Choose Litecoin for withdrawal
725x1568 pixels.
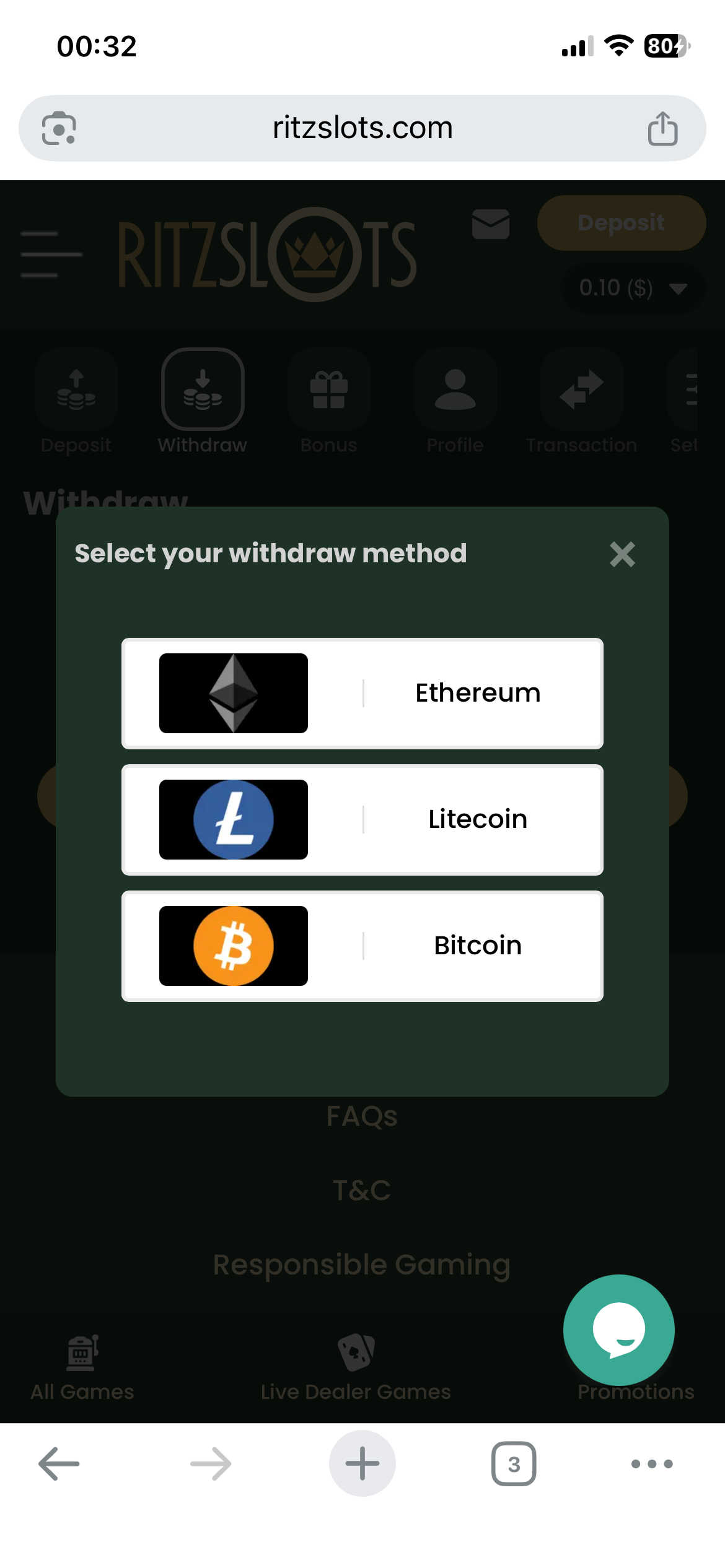pos(362,819)
